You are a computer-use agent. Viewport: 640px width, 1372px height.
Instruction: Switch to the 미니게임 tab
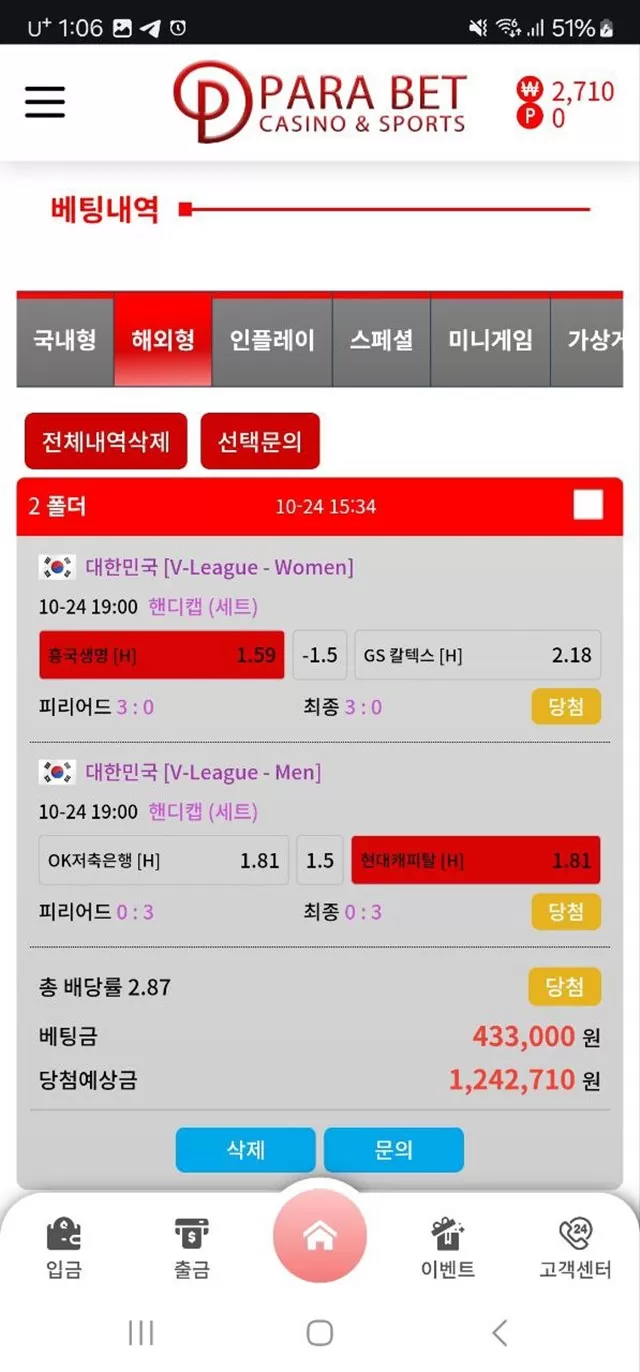tap(490, 341)
